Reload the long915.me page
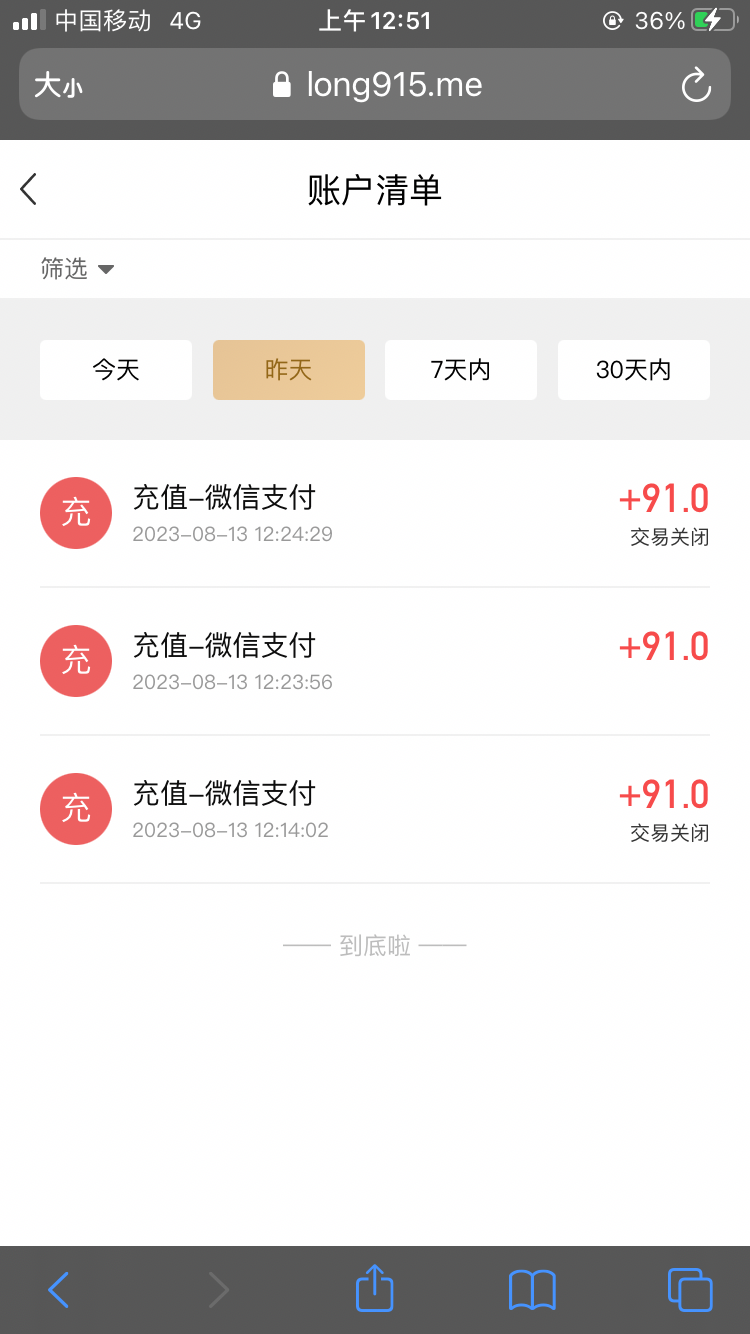 [696, 85]
